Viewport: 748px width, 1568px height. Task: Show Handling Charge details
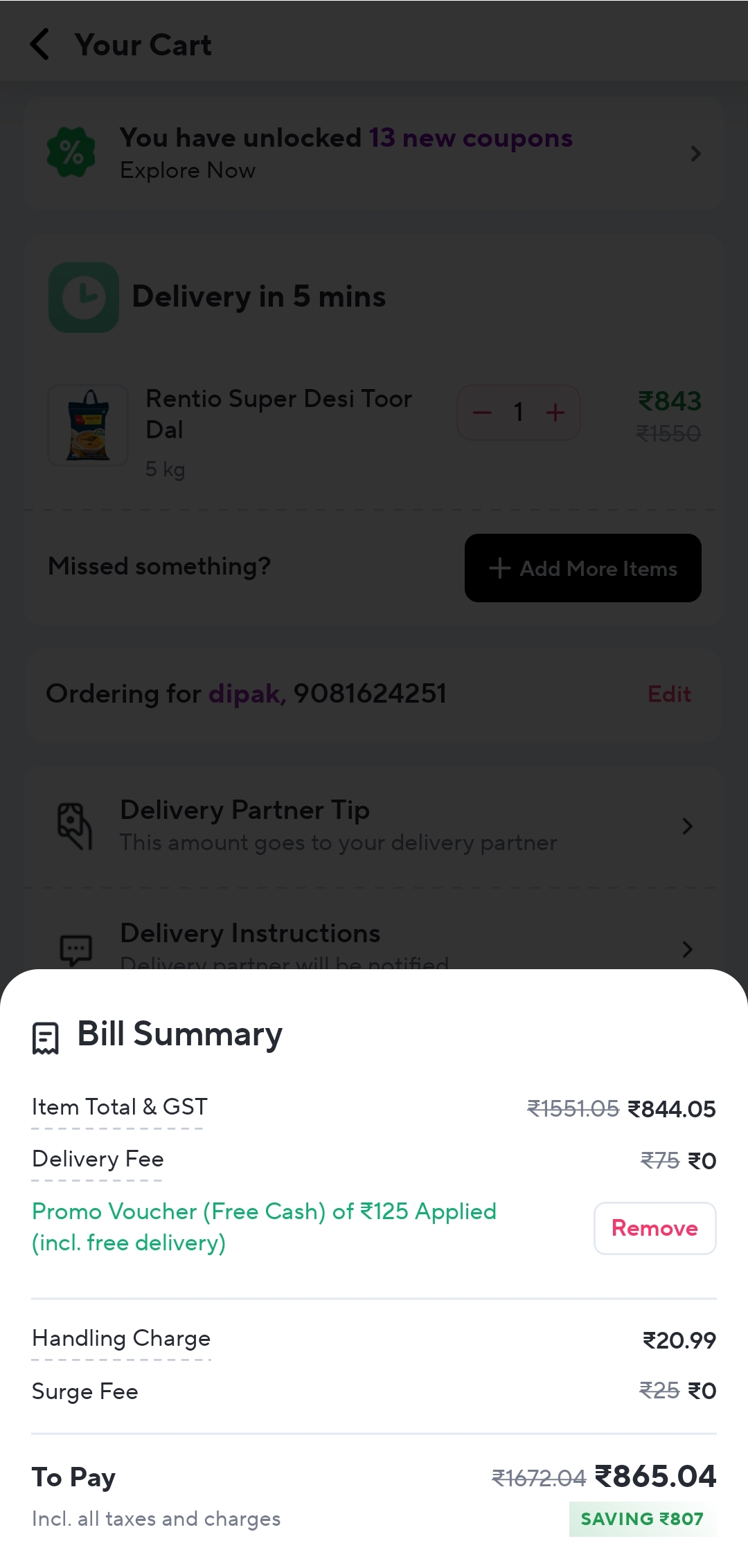pos(121,1339)
